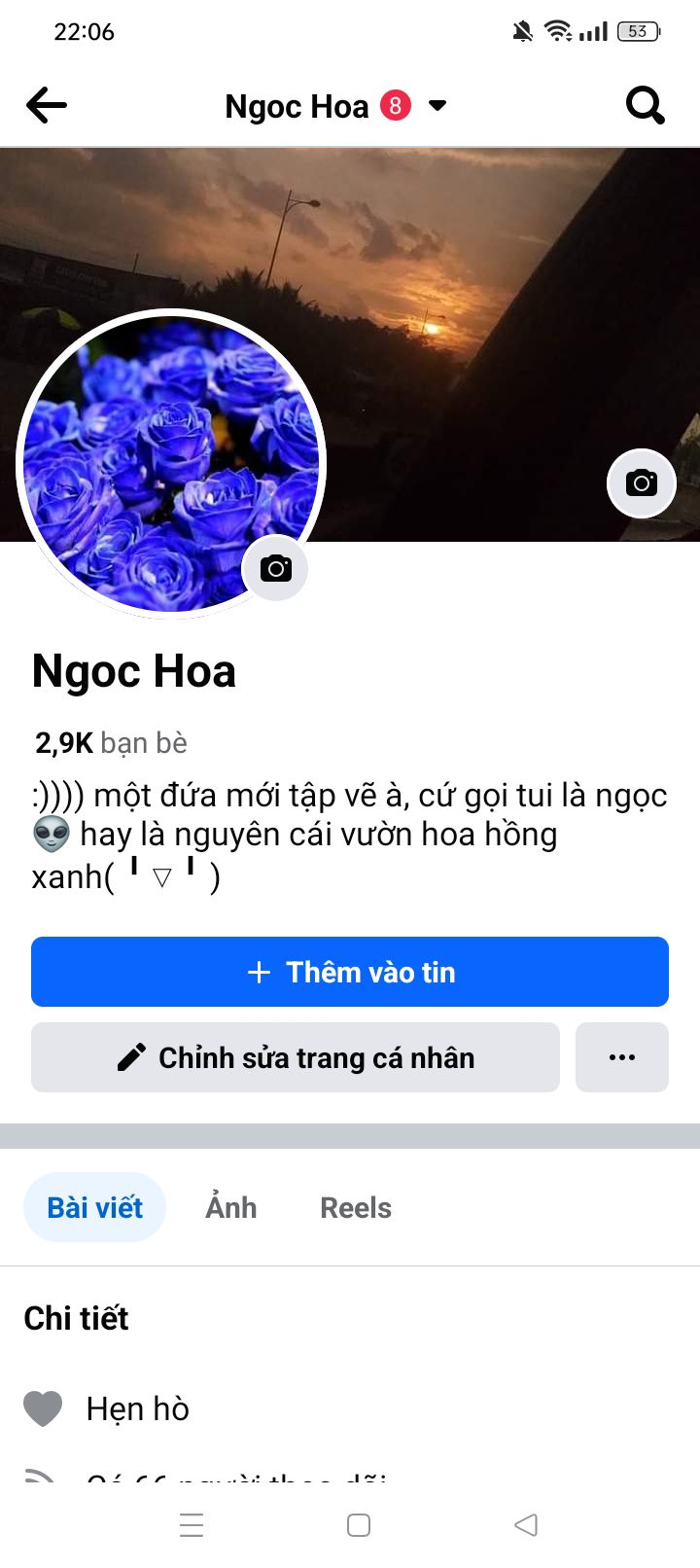Open the three-dot more options button

coord(622,1057)
